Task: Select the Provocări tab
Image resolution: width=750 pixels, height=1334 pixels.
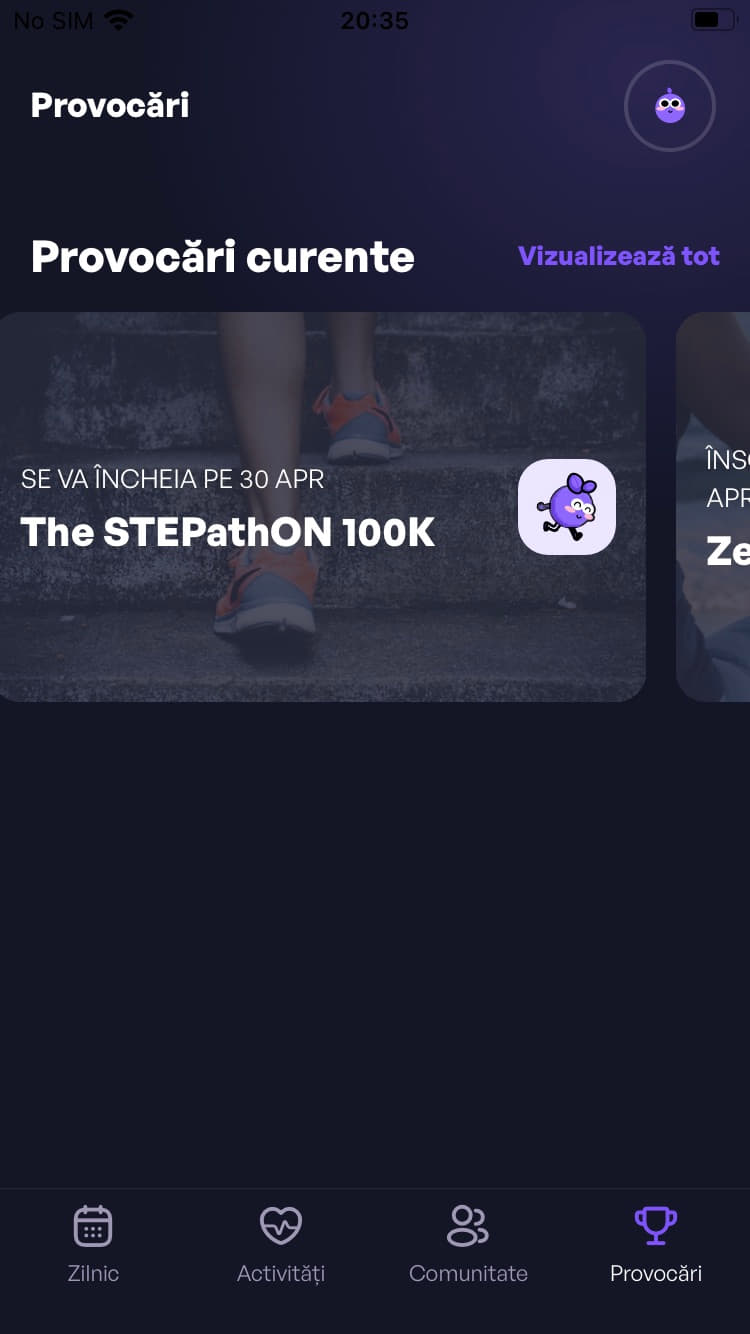Action: (x=656, y=1244)
